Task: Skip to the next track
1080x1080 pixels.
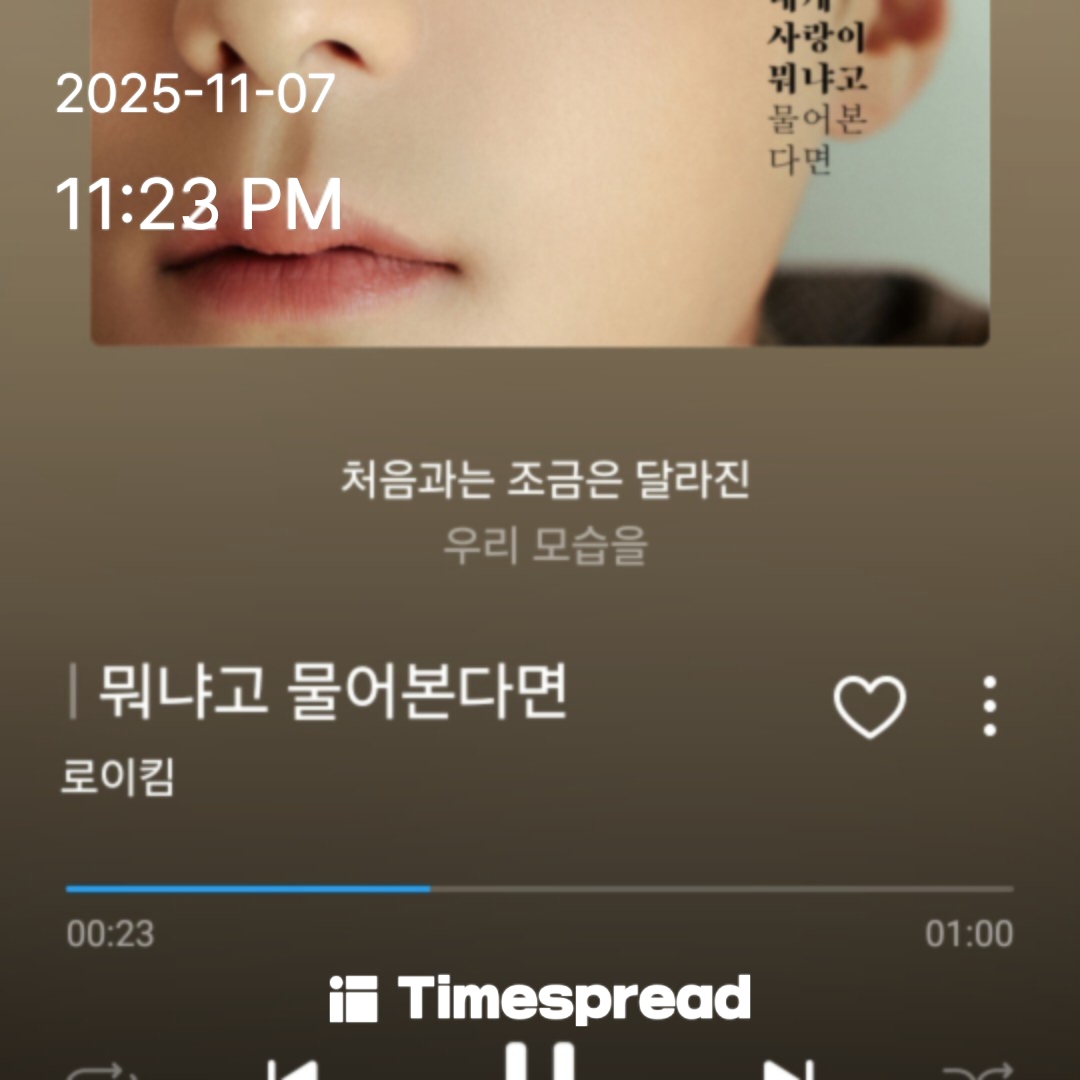Action: [790, 1070]
